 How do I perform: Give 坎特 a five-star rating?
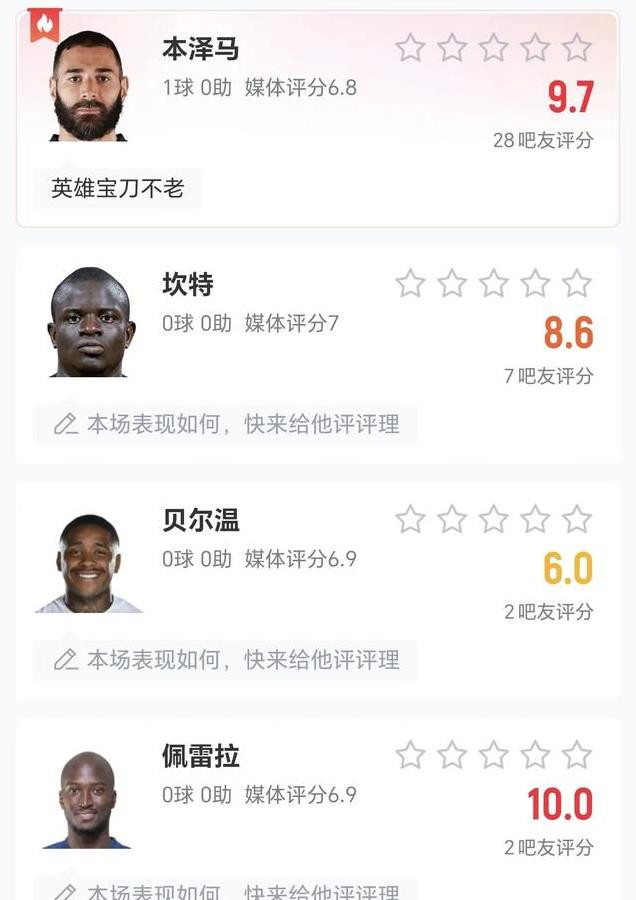click(x=576, y=284)
